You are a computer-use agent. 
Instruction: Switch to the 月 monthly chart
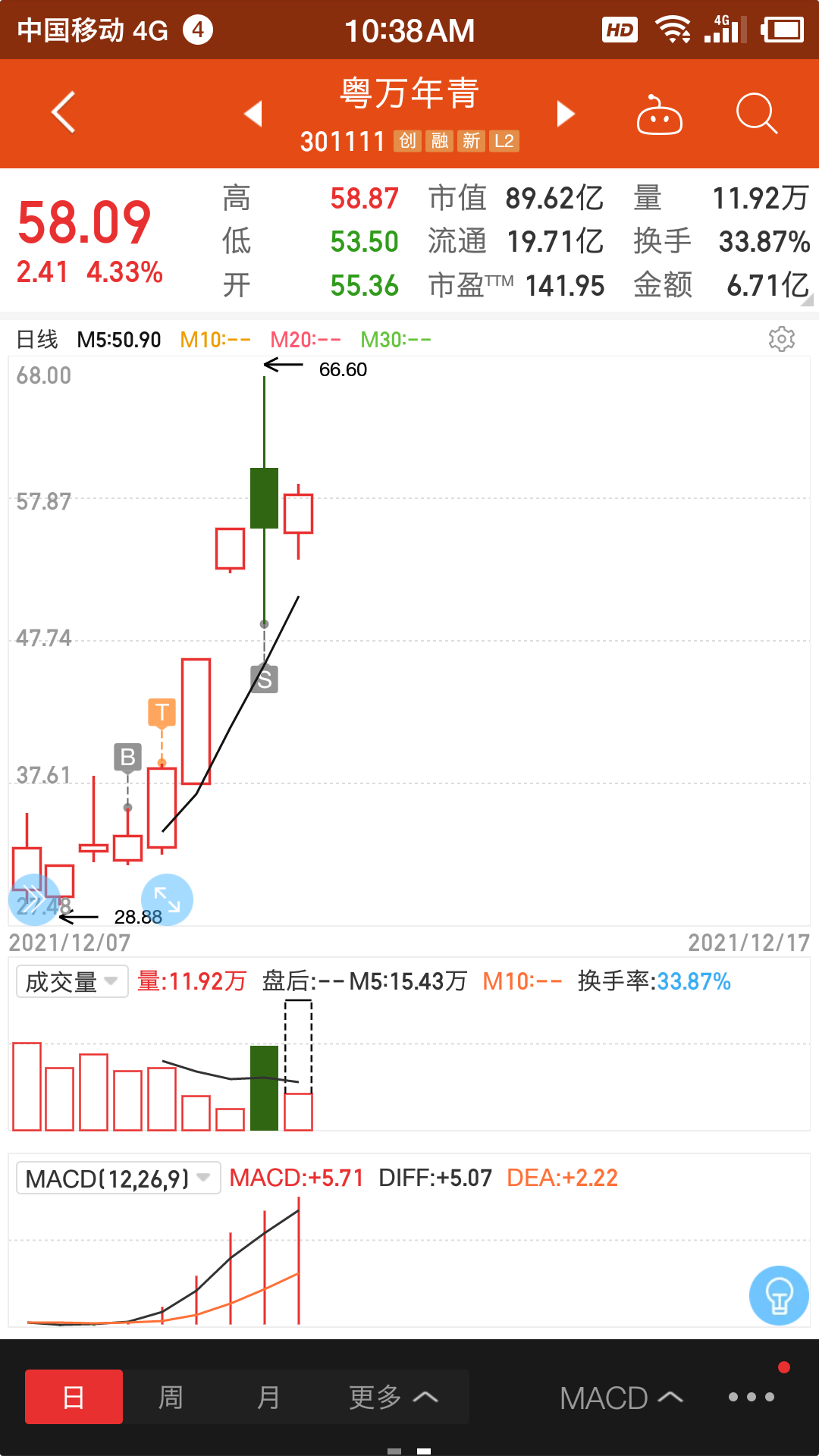pyautogui.click(x=268, y=1397)
